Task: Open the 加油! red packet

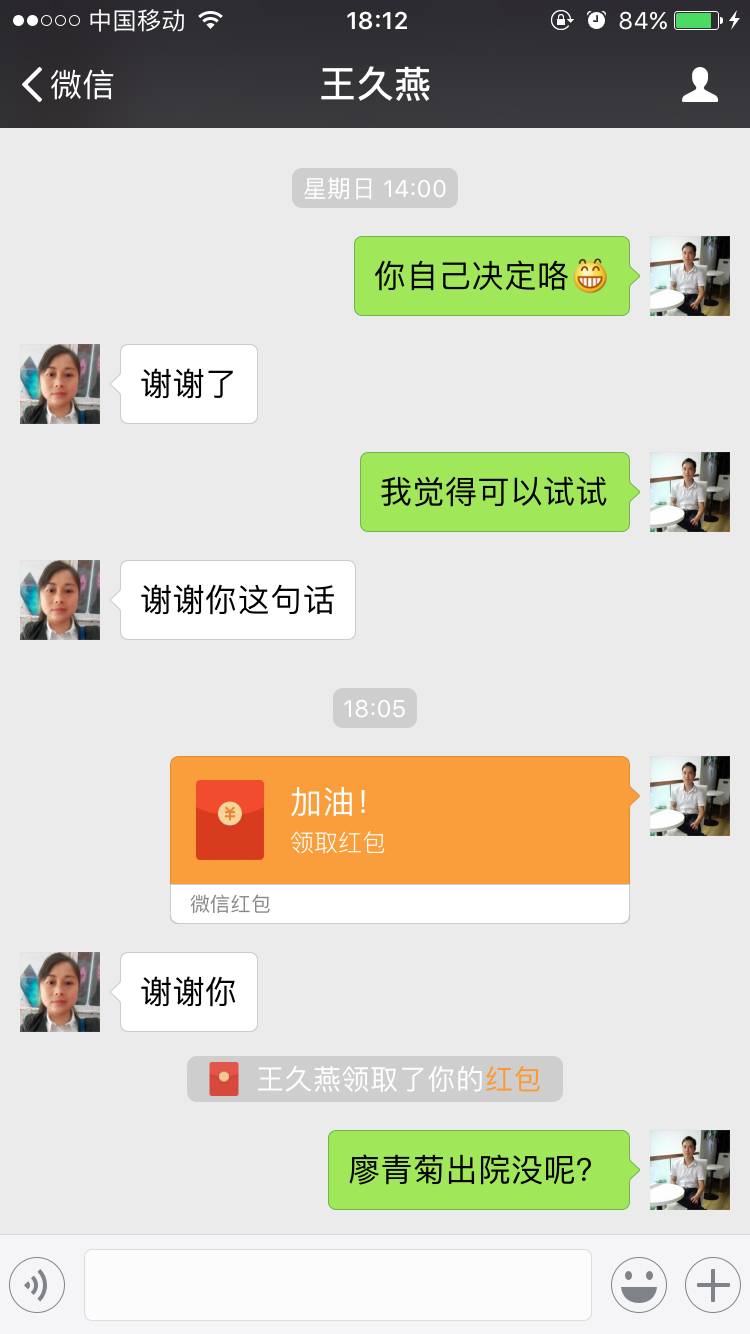Action: pos(400,822)
